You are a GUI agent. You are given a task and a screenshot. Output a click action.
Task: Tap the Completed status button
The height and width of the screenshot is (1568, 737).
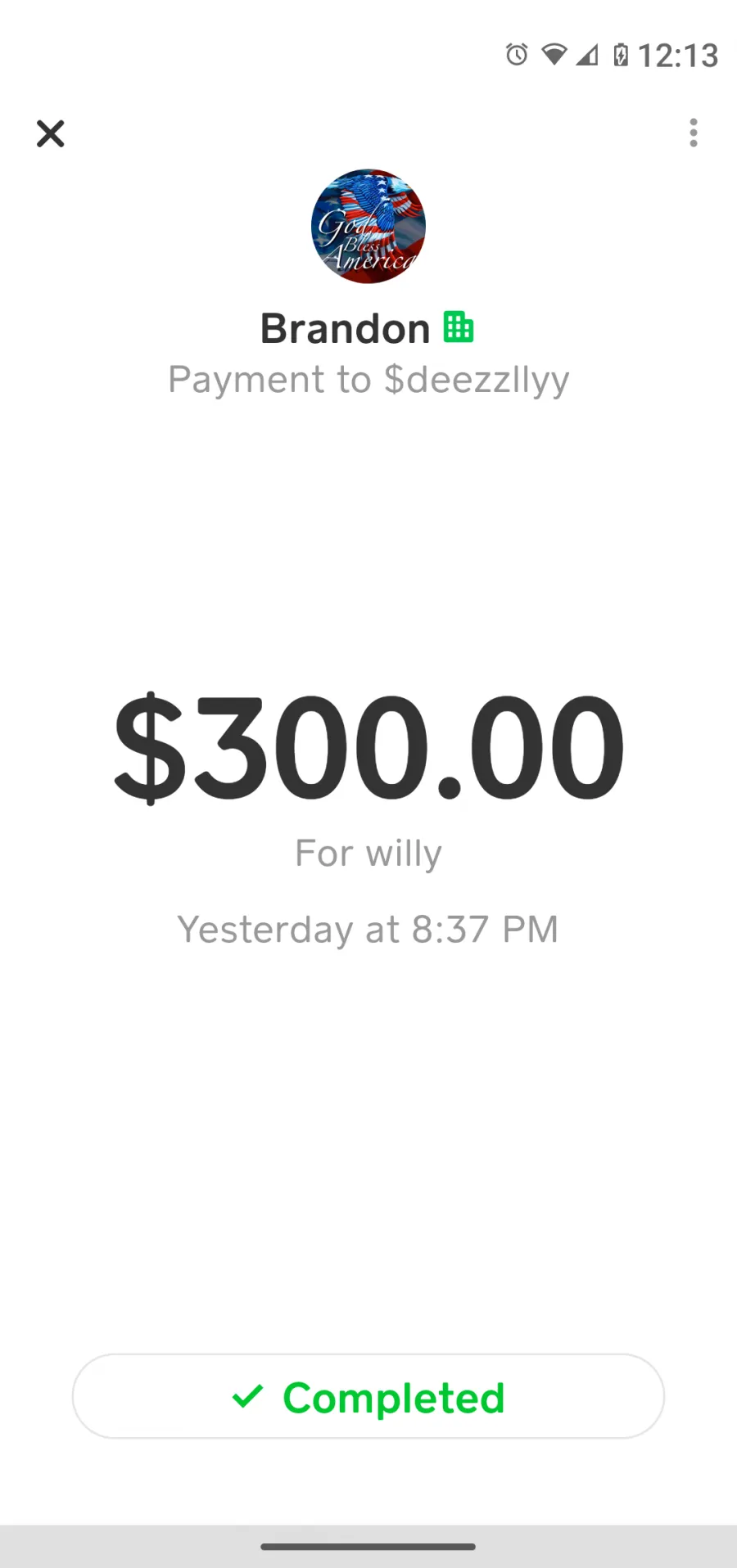[x=368, y=1397]
